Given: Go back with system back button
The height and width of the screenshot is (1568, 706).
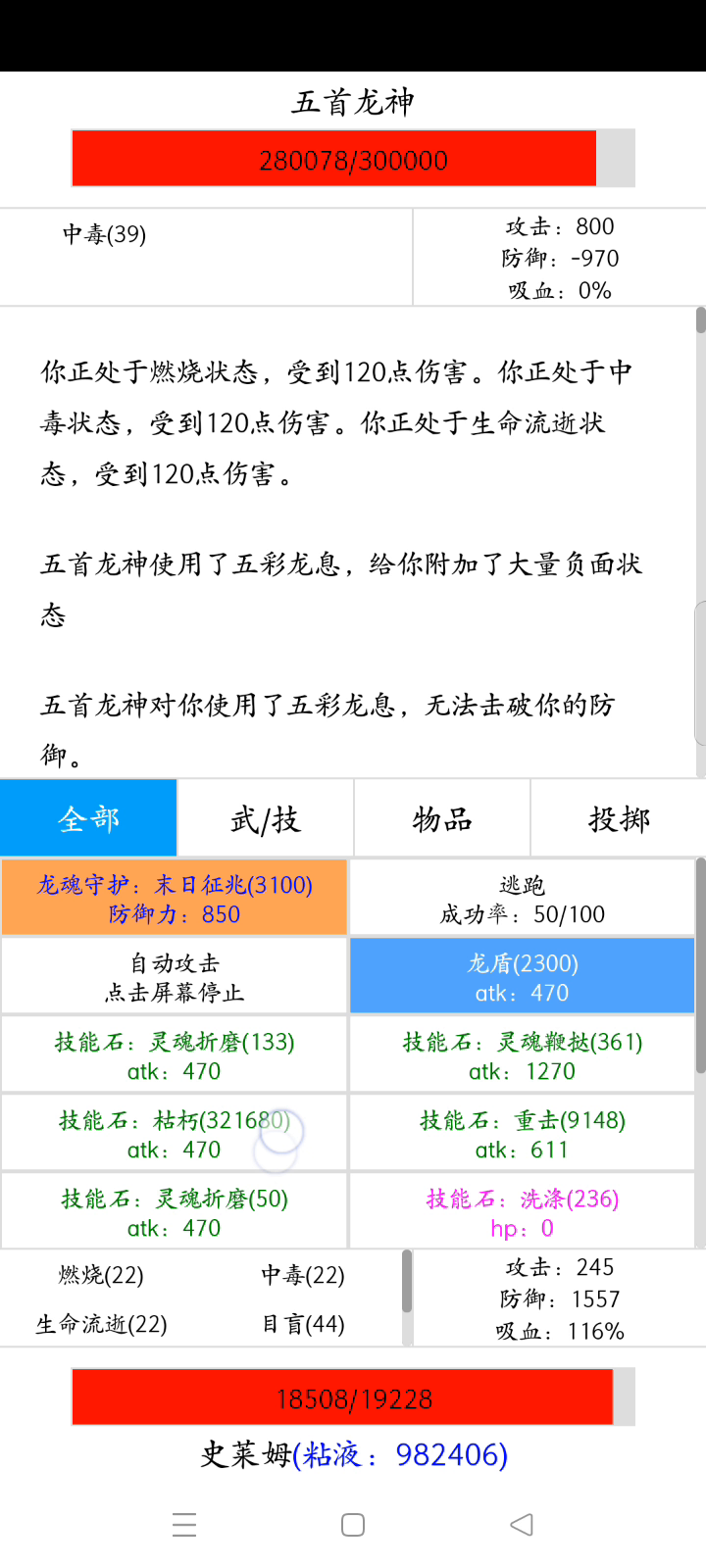Looking at the screenshot, I should coord(522,1525).
